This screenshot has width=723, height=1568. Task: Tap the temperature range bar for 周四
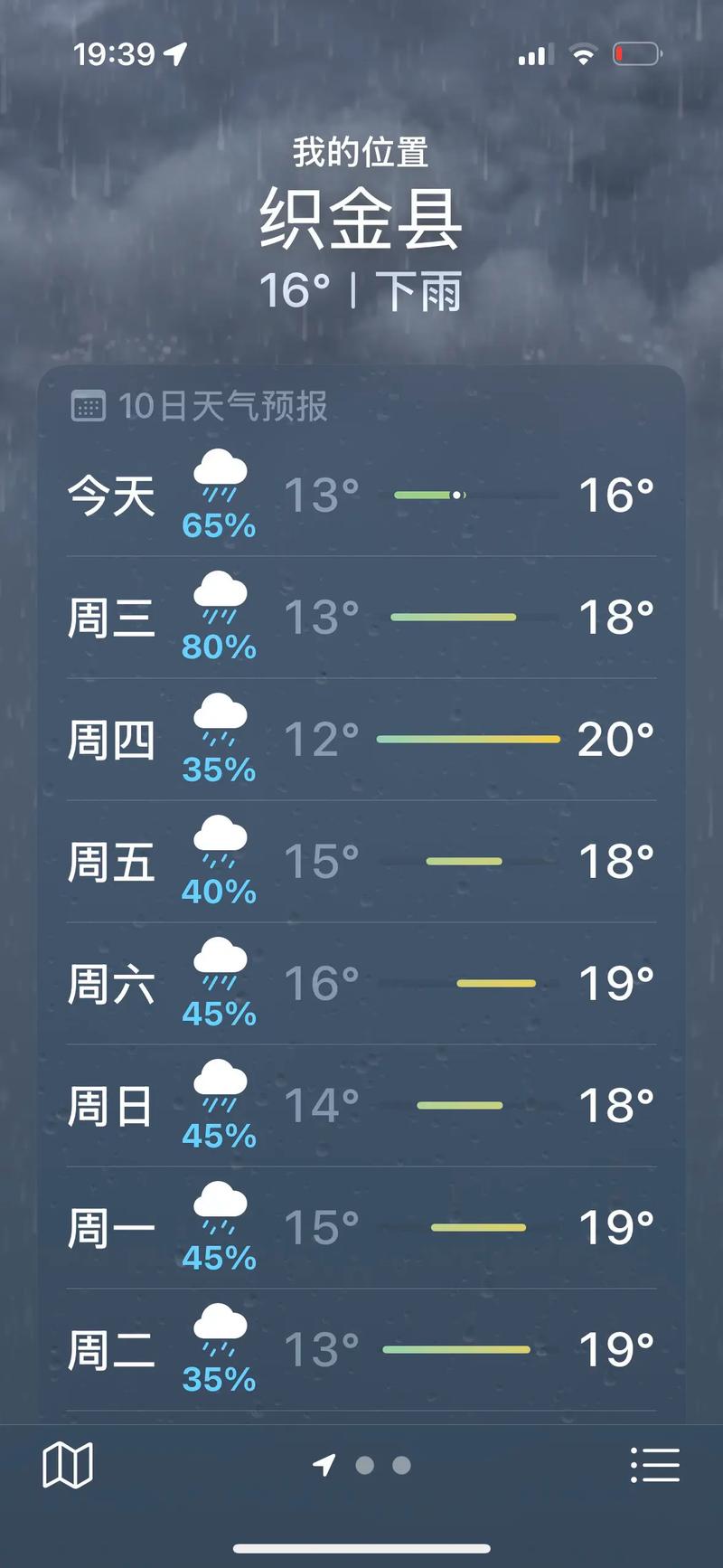click(466, 739)
